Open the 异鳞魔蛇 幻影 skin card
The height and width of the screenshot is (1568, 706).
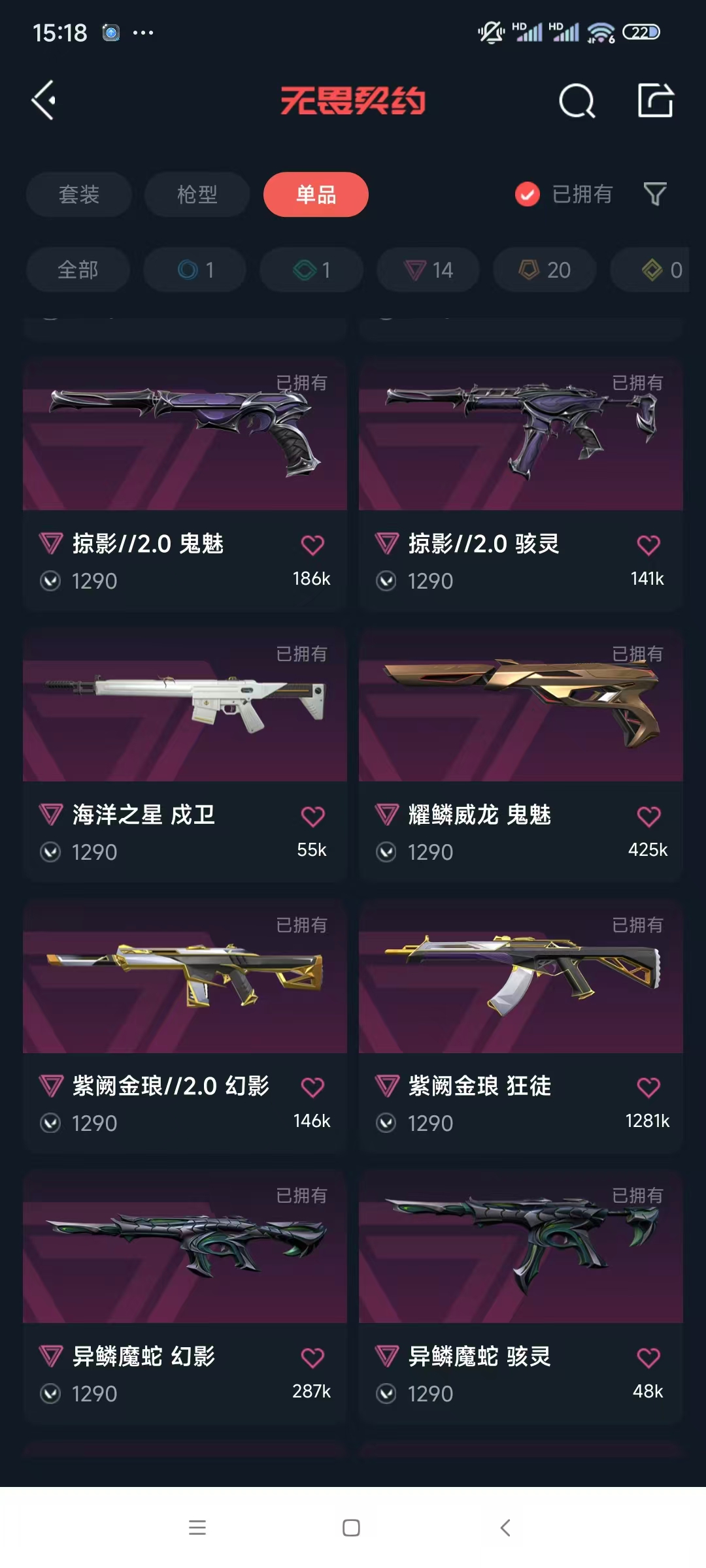click(185, 1297)
